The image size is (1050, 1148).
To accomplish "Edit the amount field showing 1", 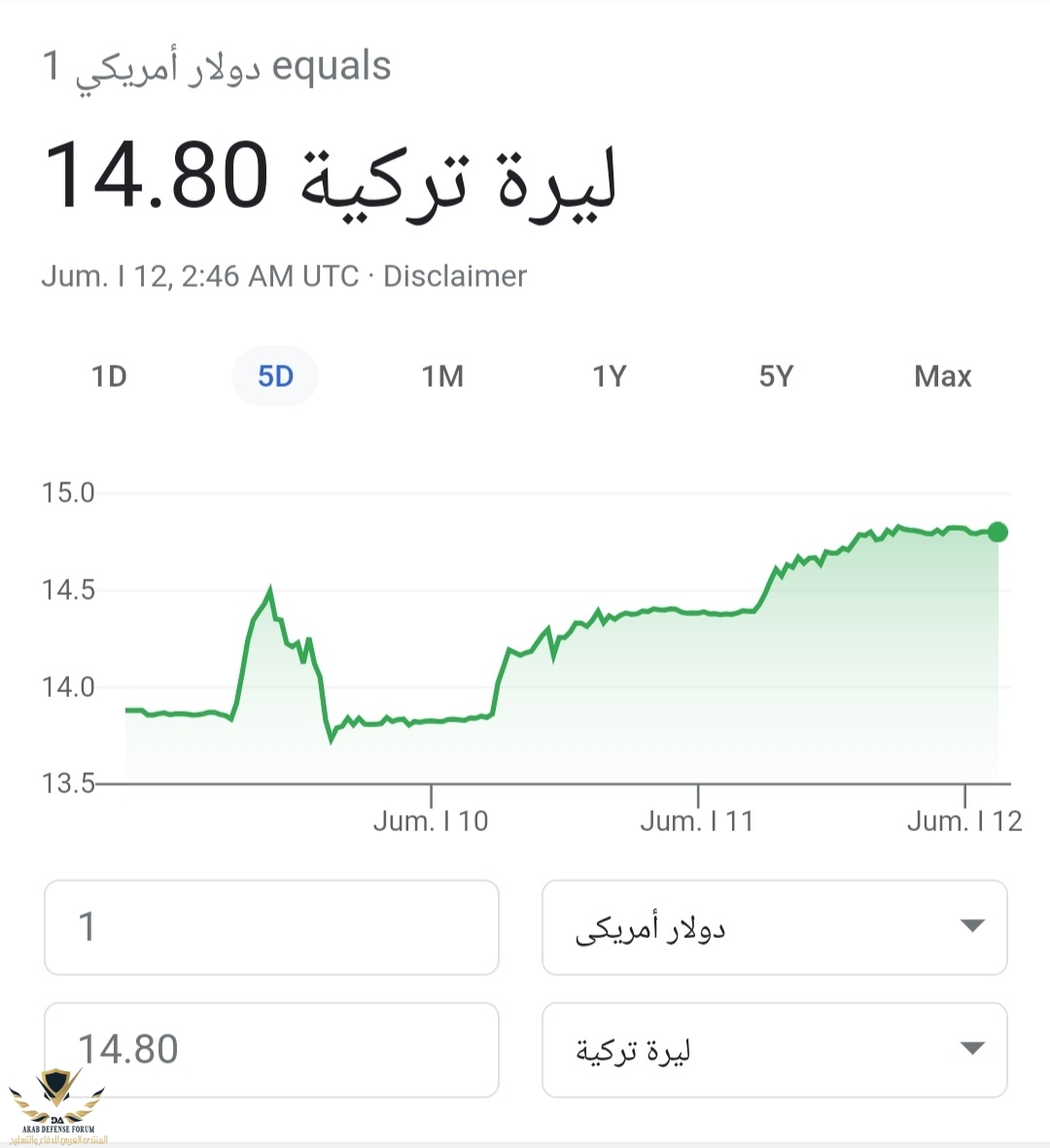I will (271, 927).
